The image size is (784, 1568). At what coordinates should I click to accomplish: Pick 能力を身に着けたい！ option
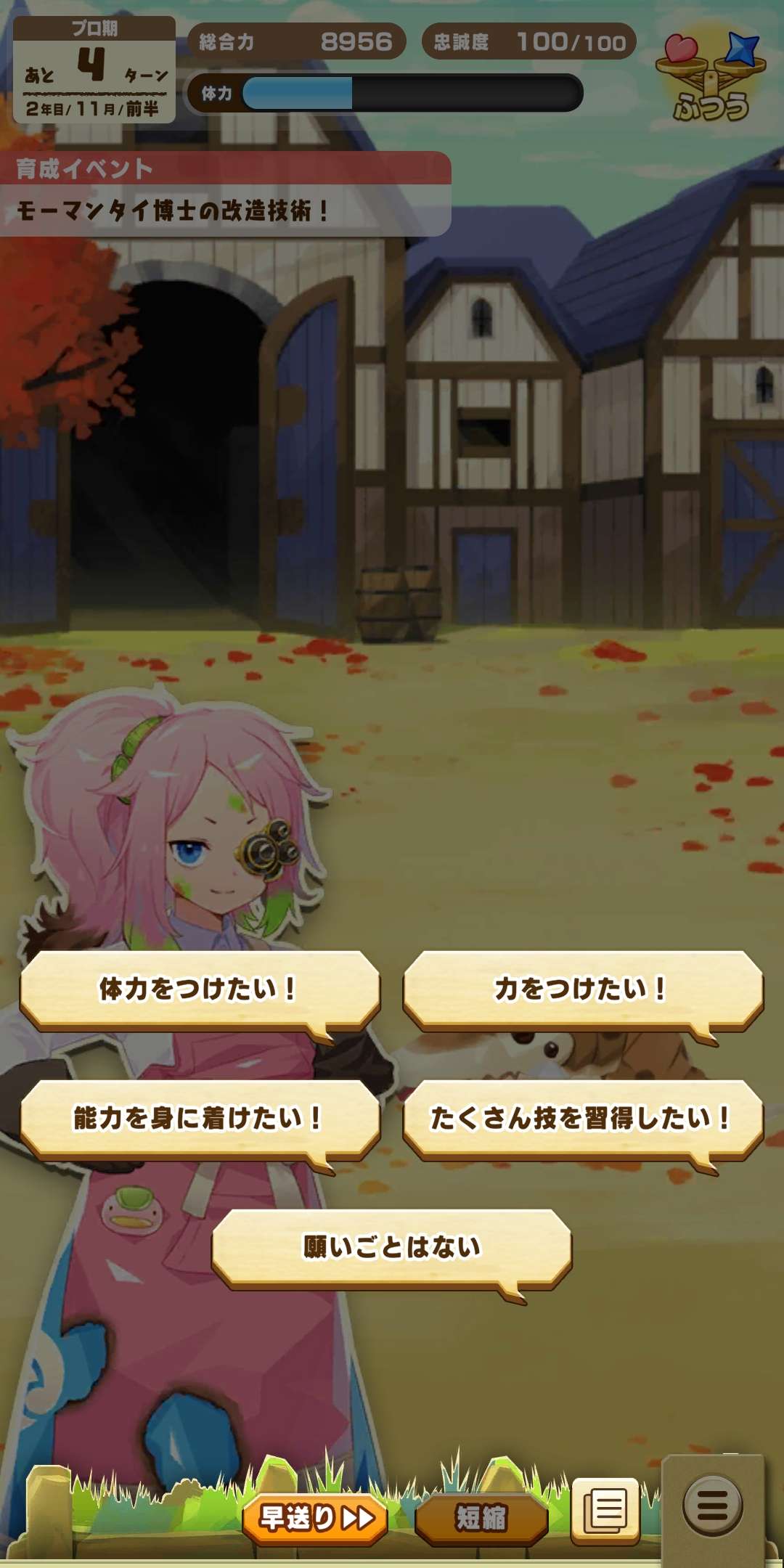(200, 1118)
